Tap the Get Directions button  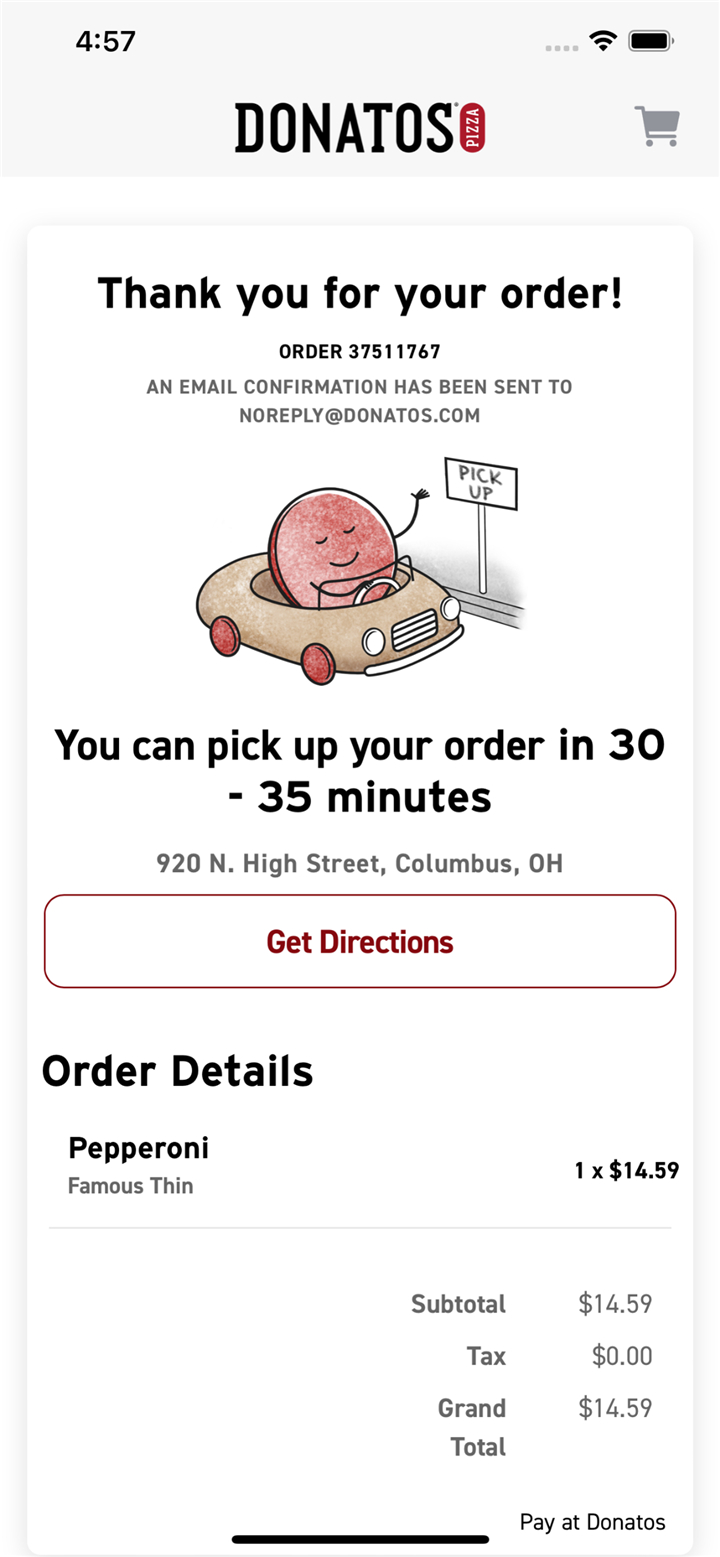(360, 941)
